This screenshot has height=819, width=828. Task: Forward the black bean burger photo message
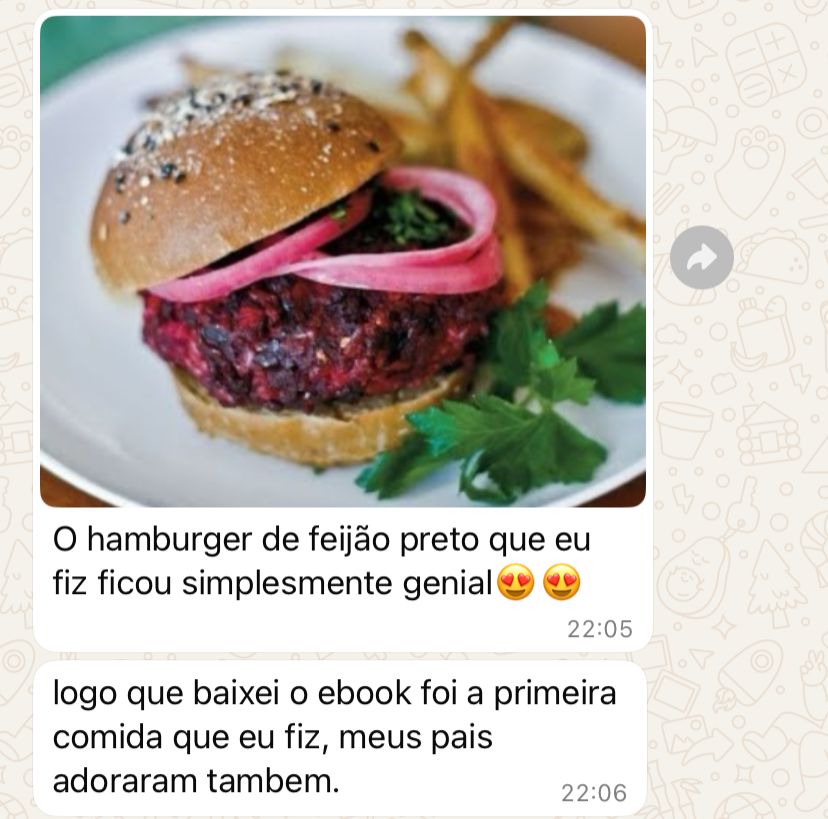(701, 258)
